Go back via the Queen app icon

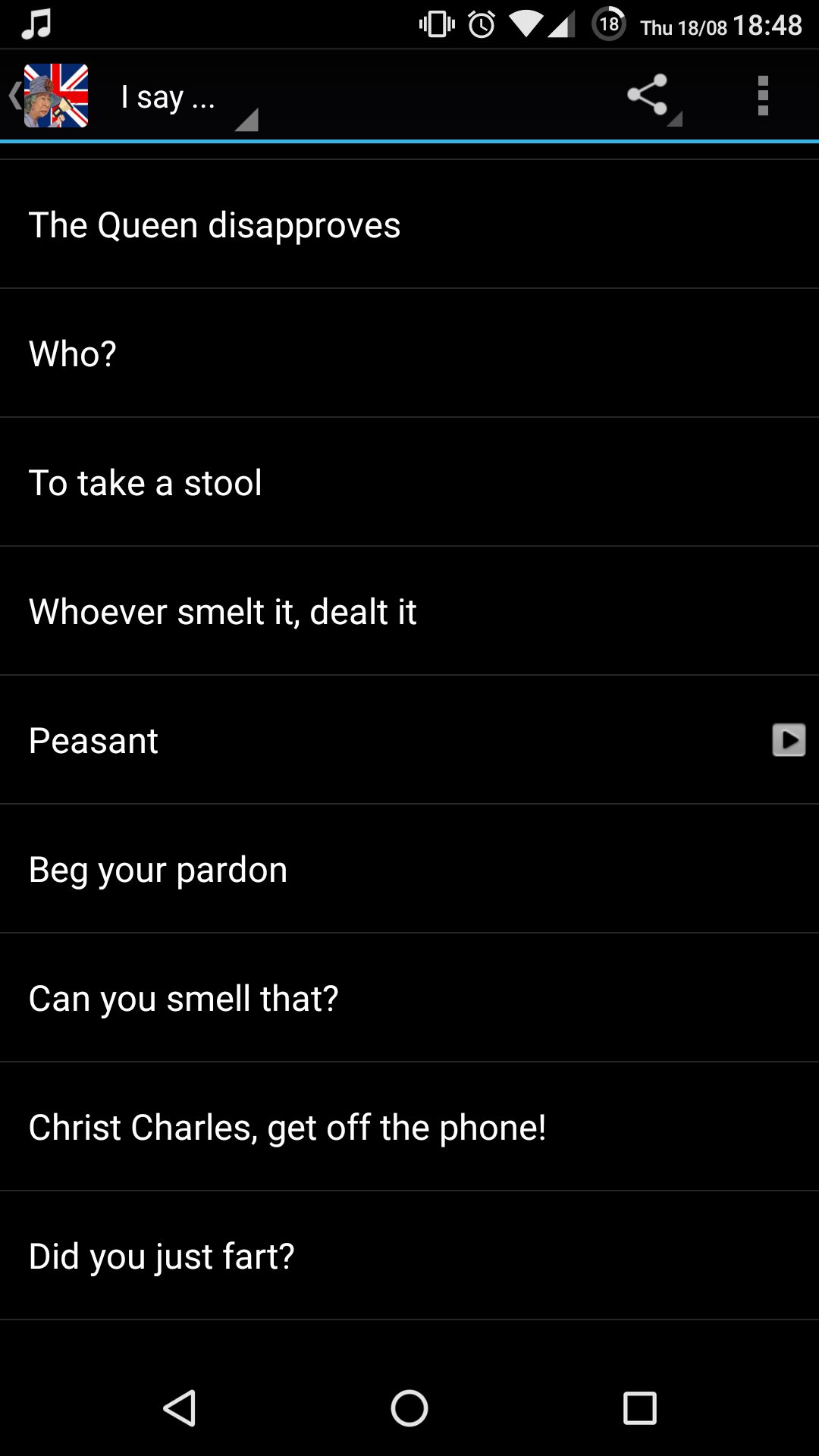tap(50, 96)
